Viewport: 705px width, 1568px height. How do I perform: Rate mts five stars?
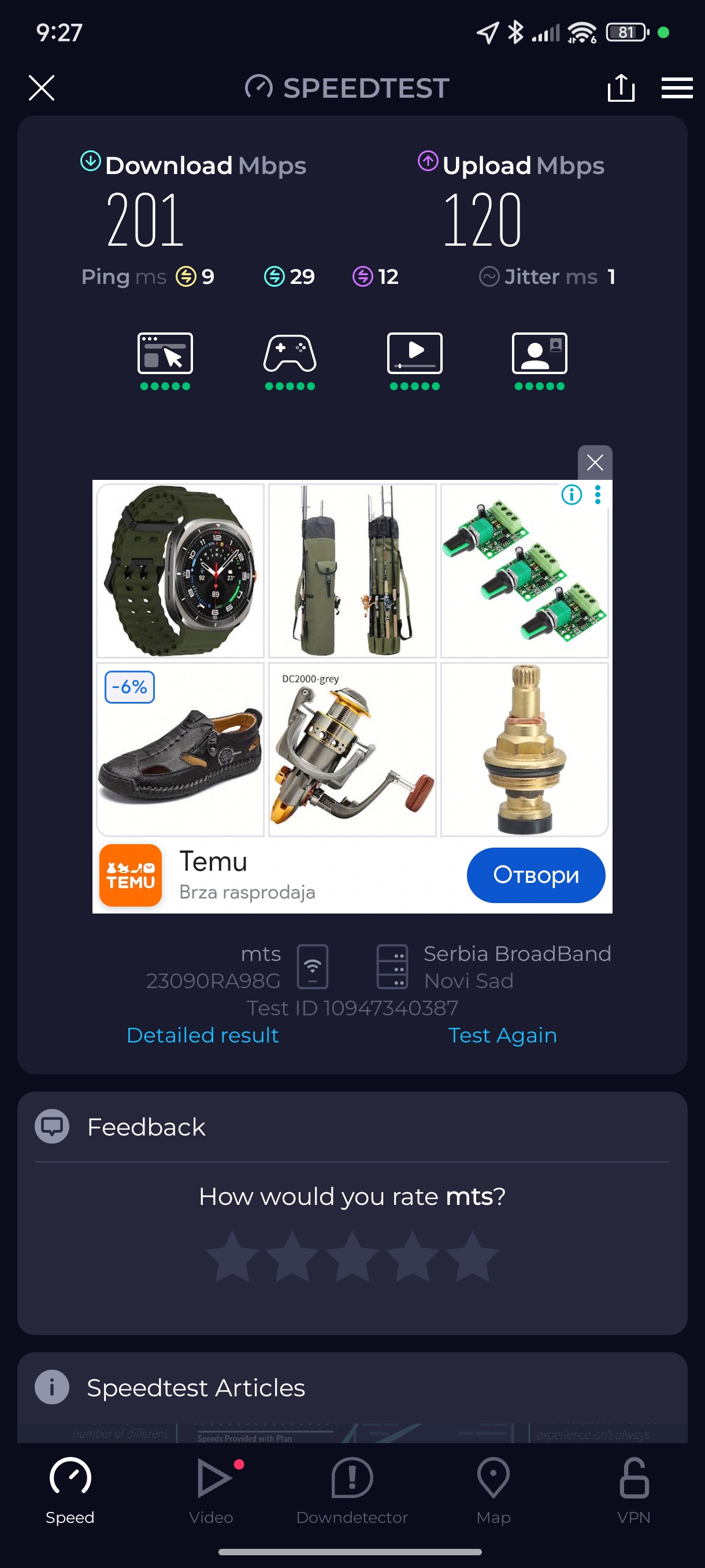point(472,1257)
